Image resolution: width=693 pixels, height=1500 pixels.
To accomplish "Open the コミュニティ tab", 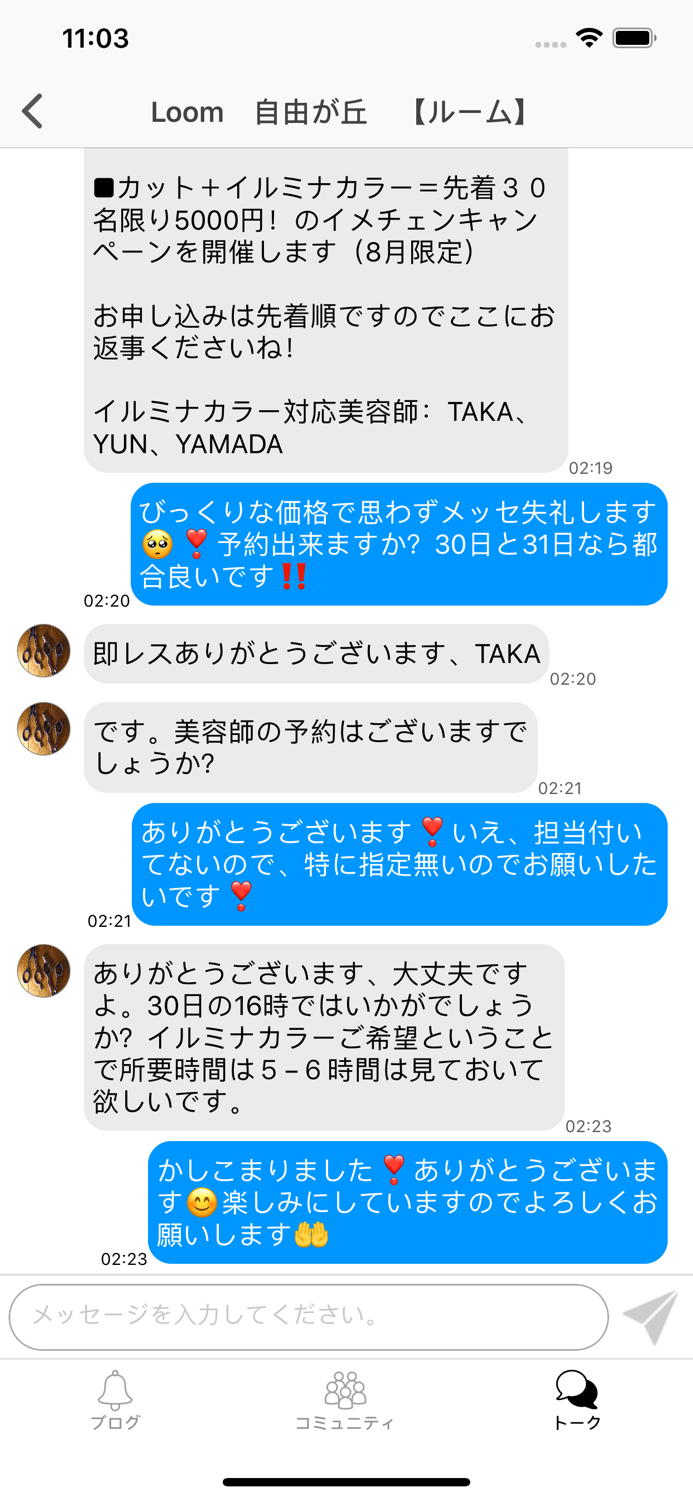I will pos(345,1400).
